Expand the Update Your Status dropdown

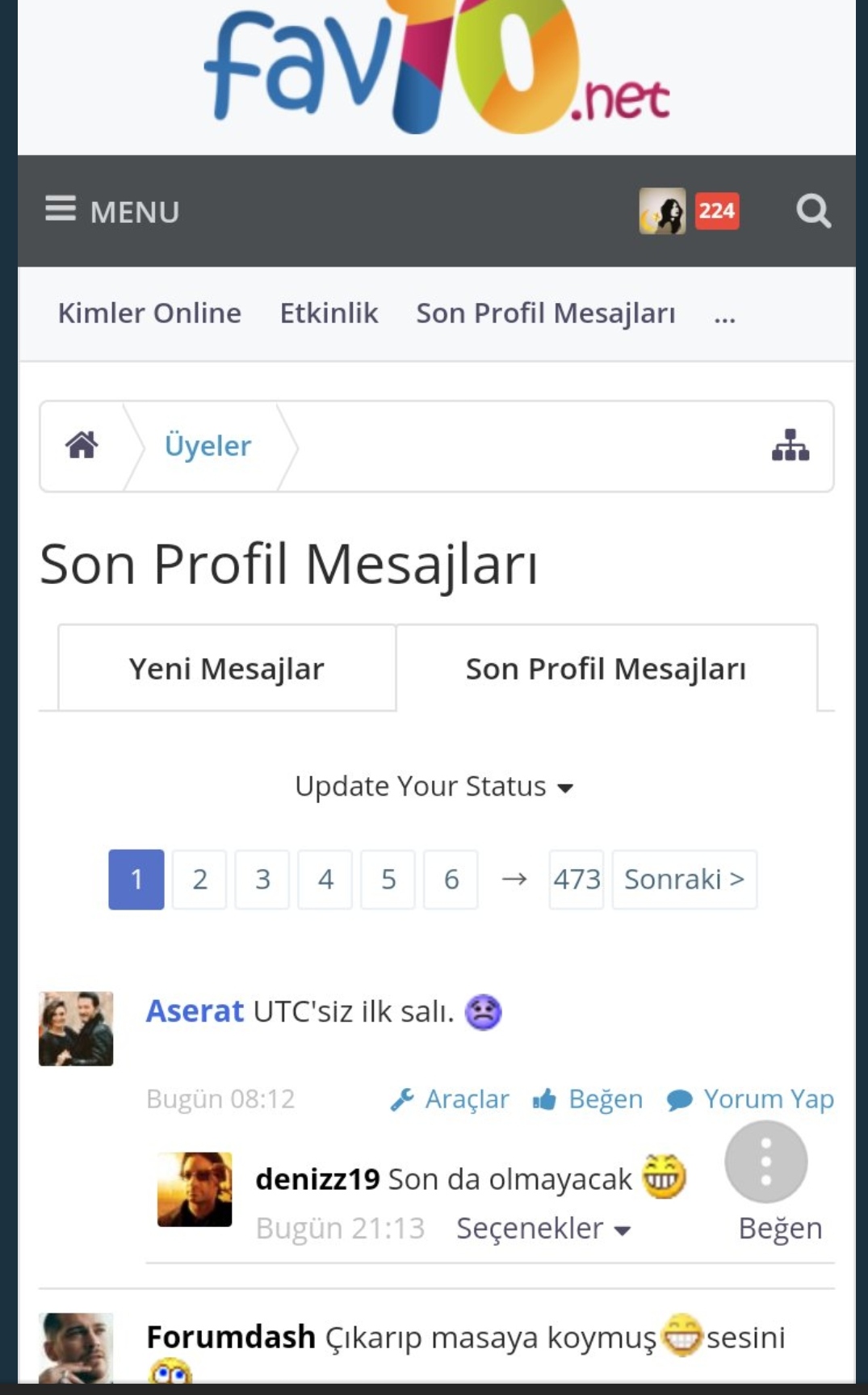(x=434, y=787)
